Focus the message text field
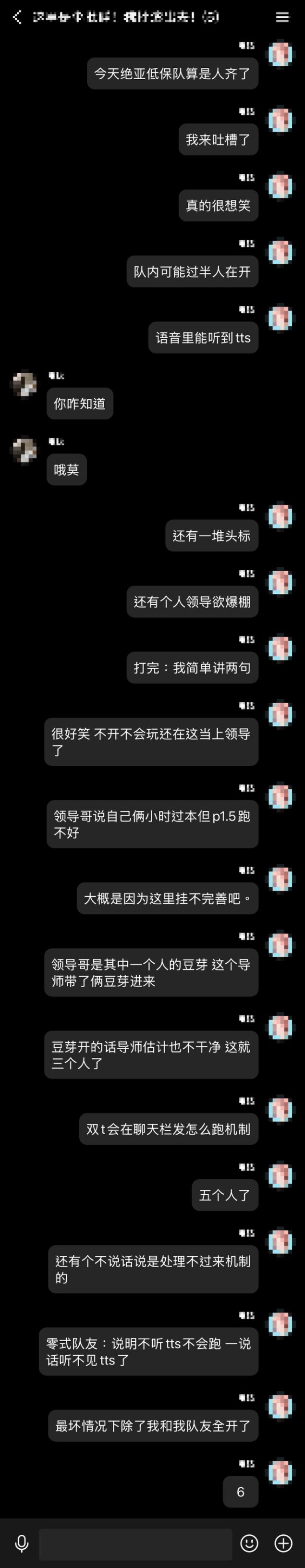Screen dimensions: 305x1568 [135, 1543]
